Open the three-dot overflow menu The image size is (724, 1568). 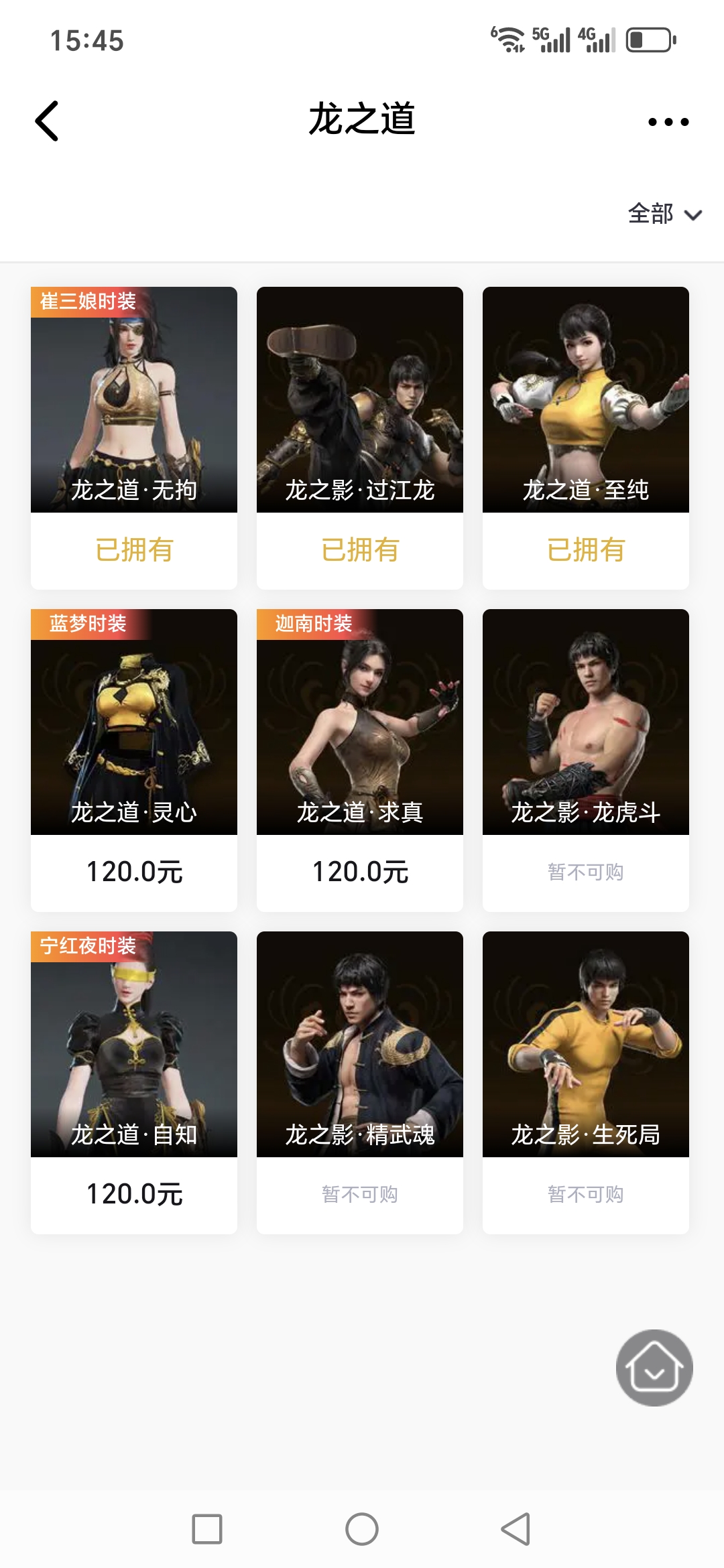pos(668,122)
